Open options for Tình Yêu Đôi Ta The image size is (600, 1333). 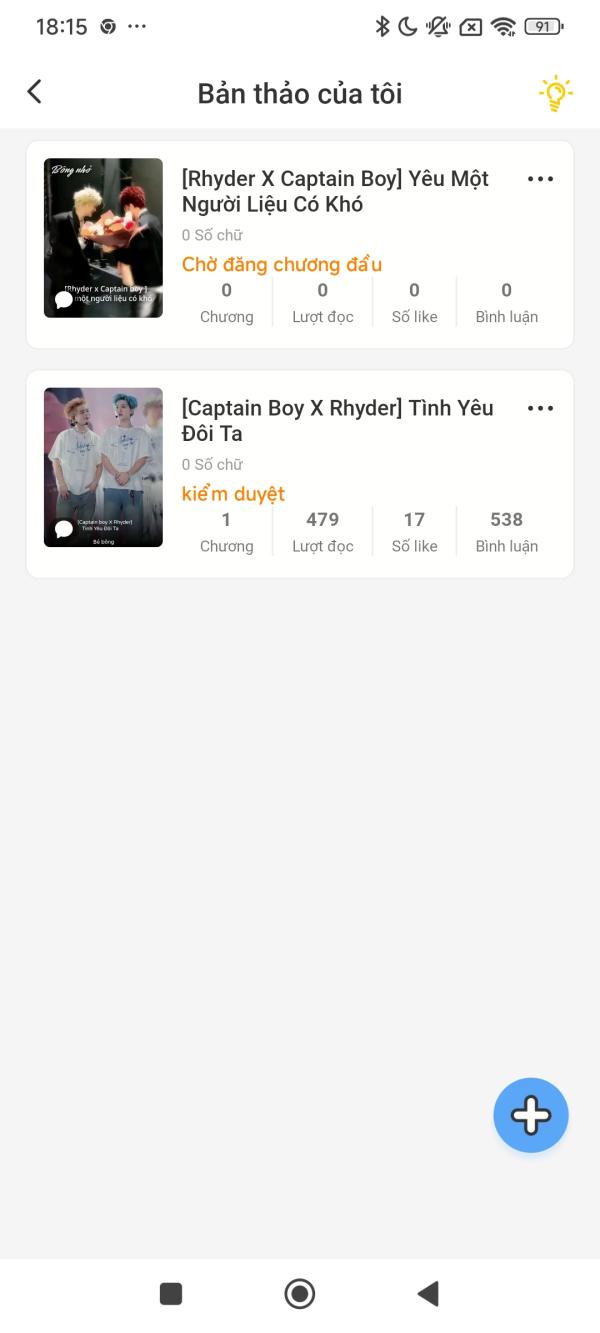coord(540,408)
